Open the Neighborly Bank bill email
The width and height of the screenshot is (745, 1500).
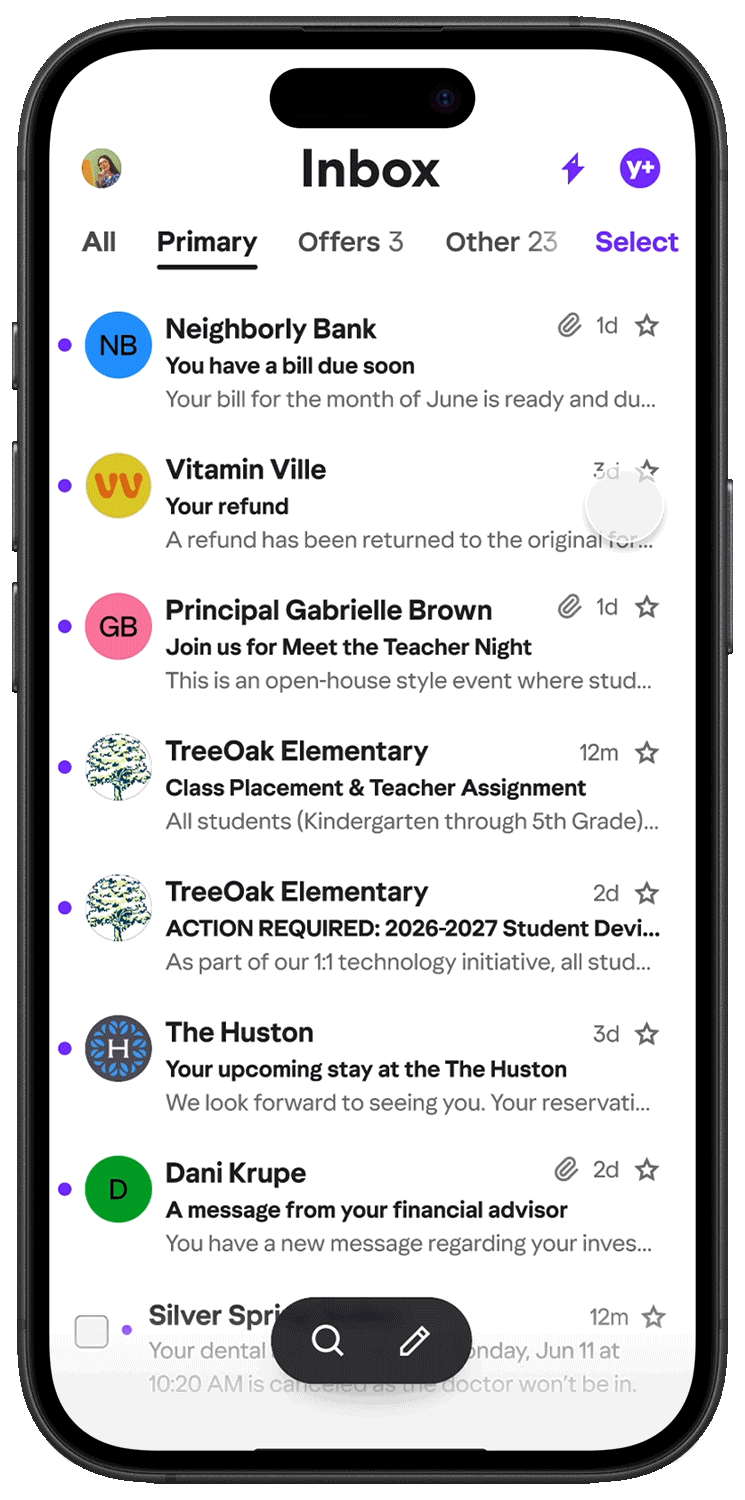point(372,362)
